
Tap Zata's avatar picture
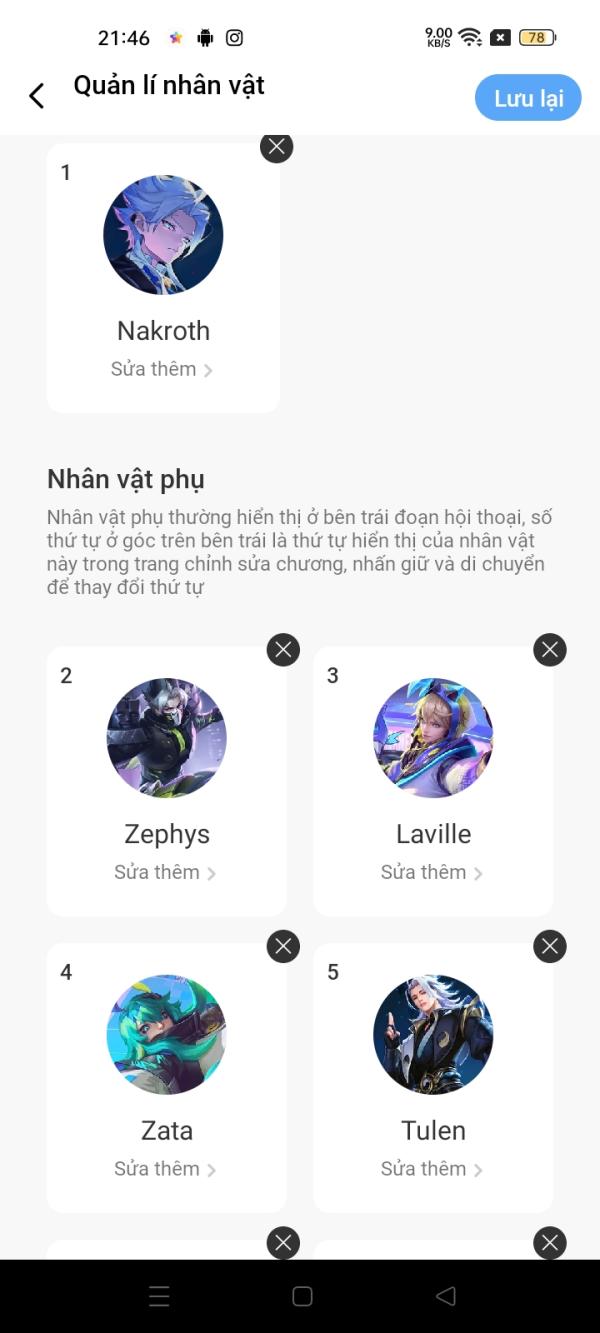coord(166,1035)
